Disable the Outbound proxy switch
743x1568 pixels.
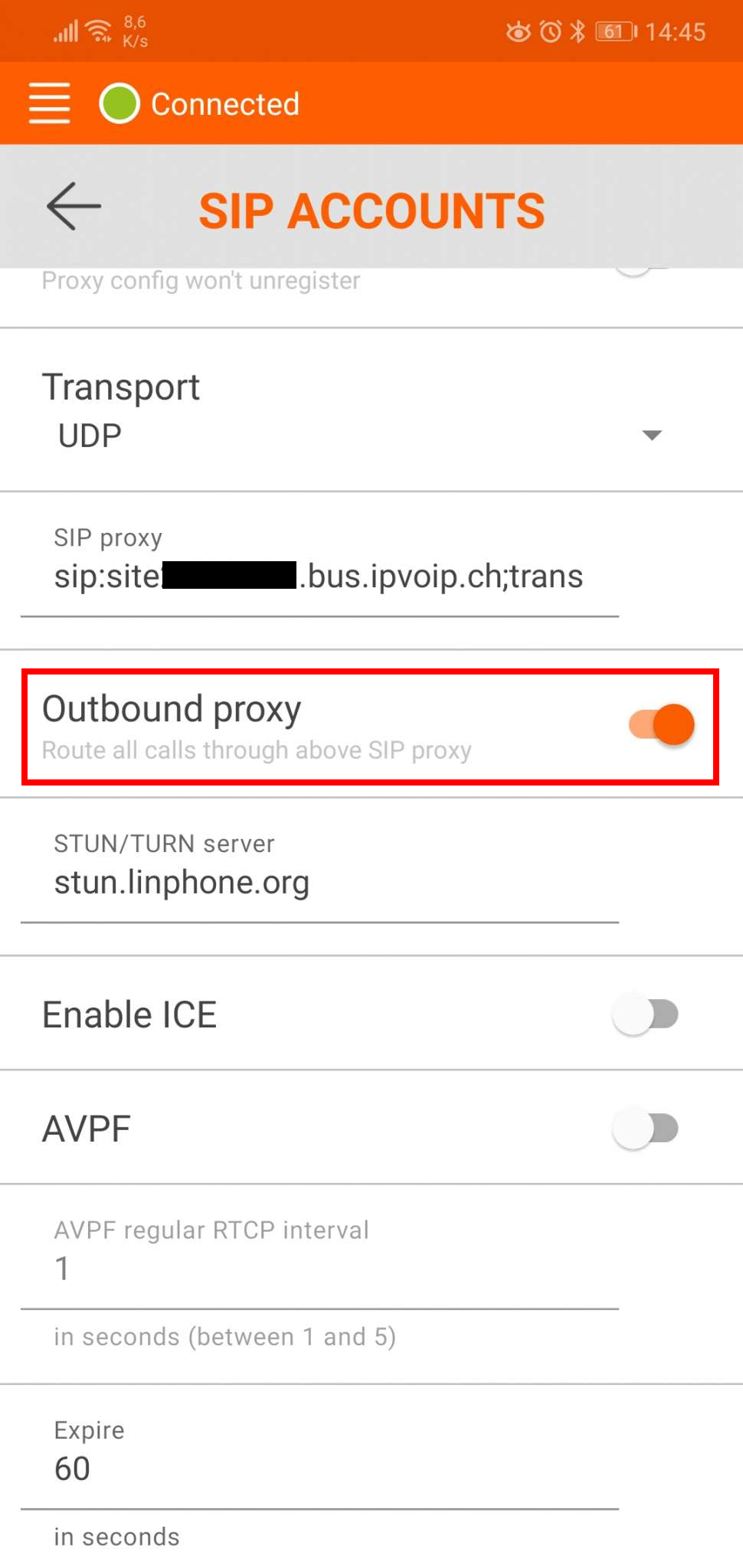point(661,724)
